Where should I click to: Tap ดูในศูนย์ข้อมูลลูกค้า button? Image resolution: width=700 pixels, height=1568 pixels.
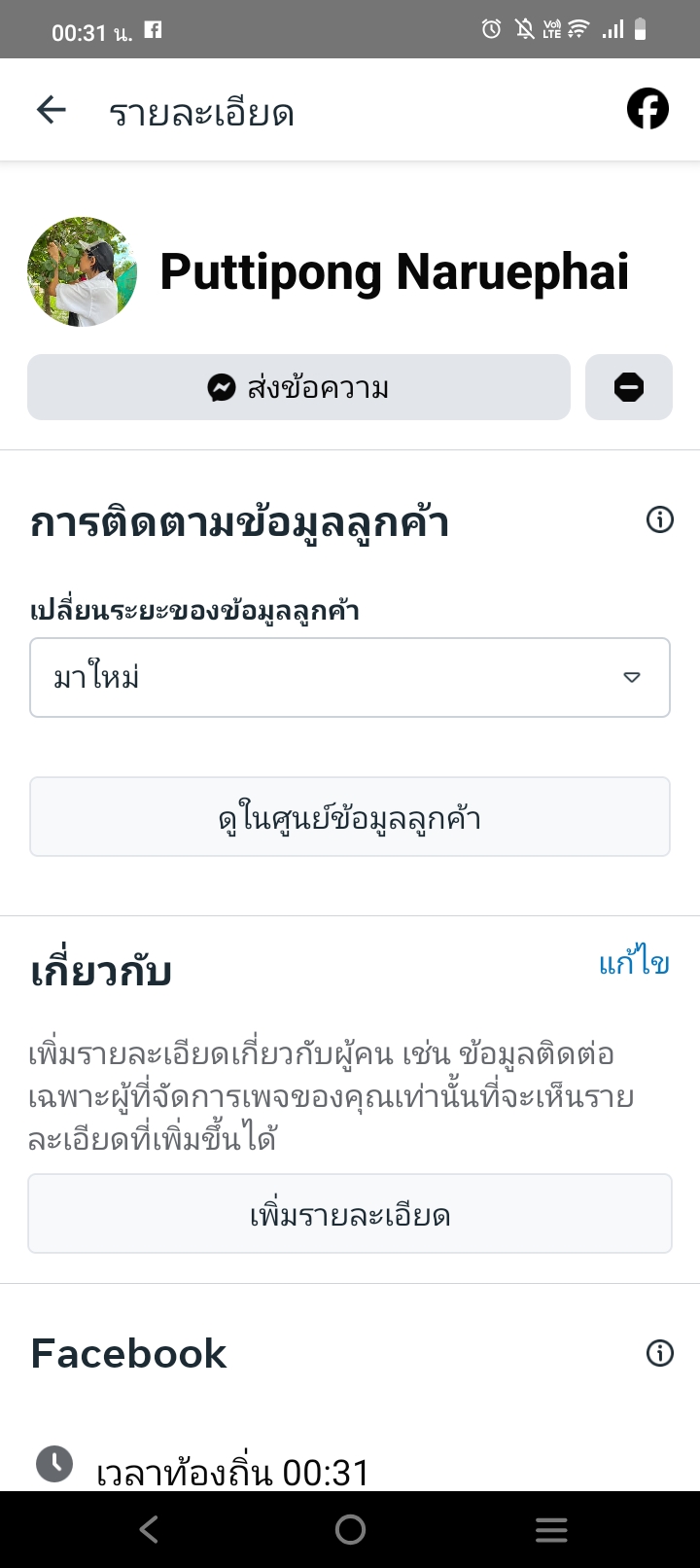point(350,817)
